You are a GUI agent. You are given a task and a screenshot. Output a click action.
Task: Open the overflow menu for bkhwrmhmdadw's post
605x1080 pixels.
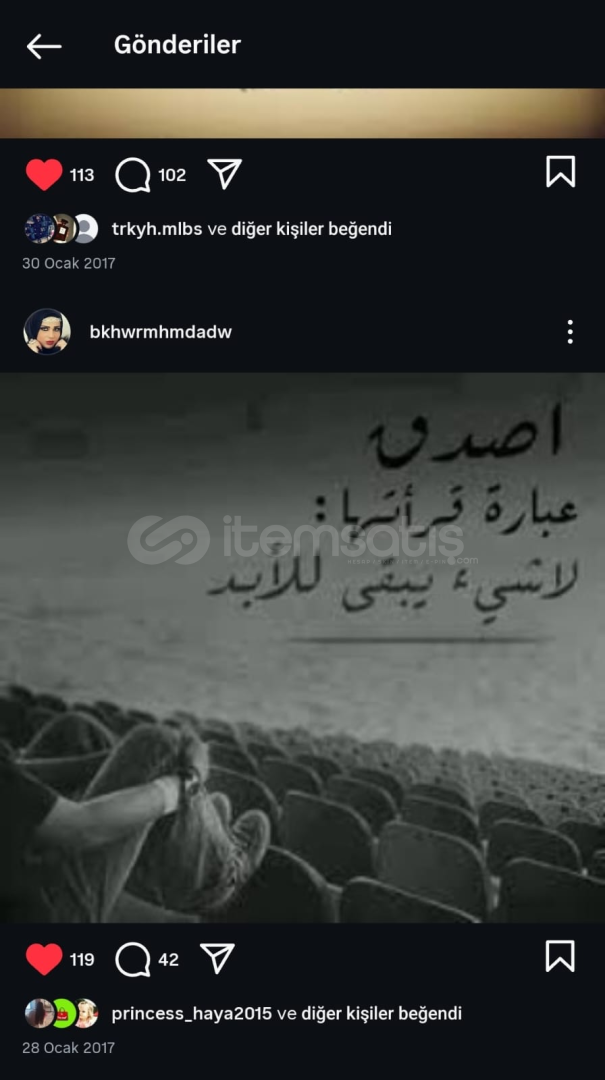tap(569, 332)
